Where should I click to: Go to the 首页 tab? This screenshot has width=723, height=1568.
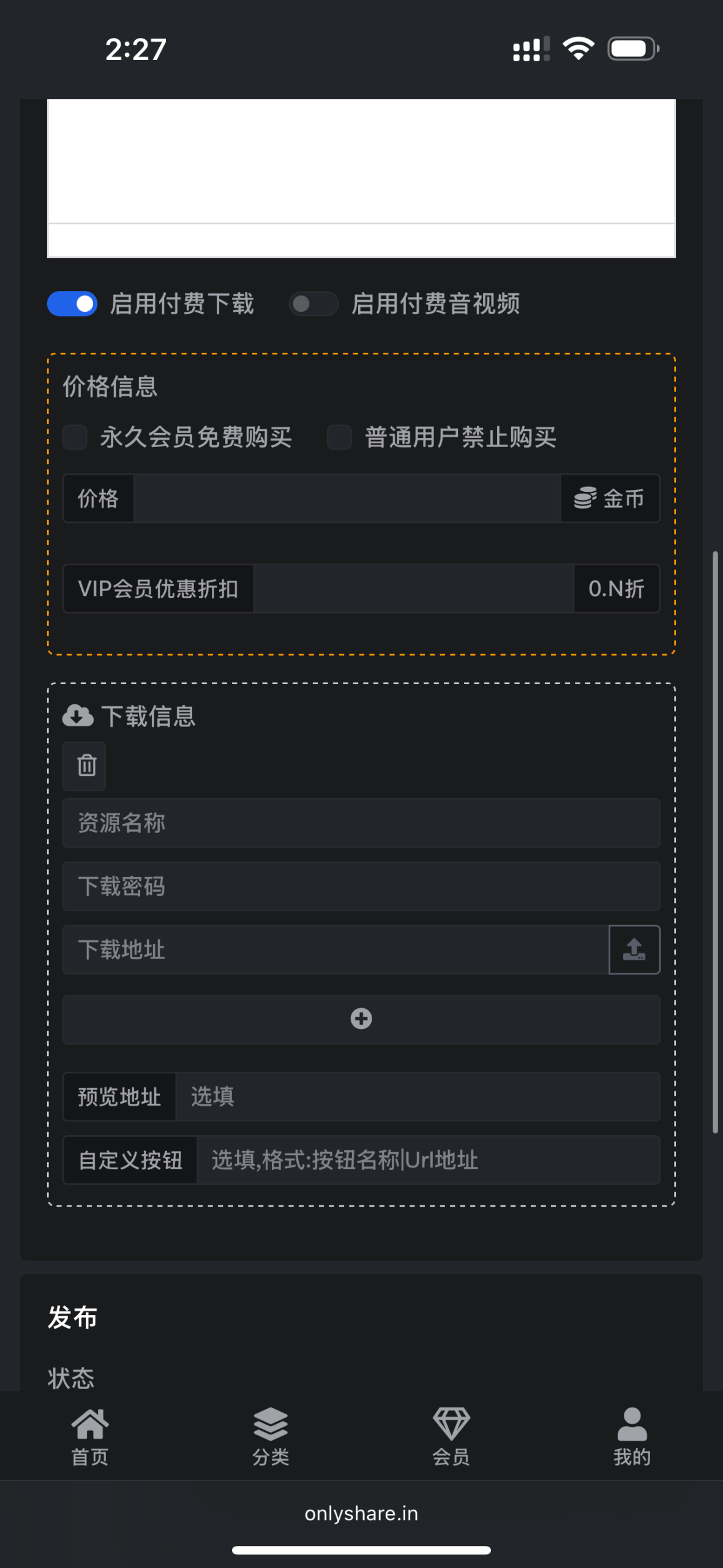click(x=90, y=1436)
